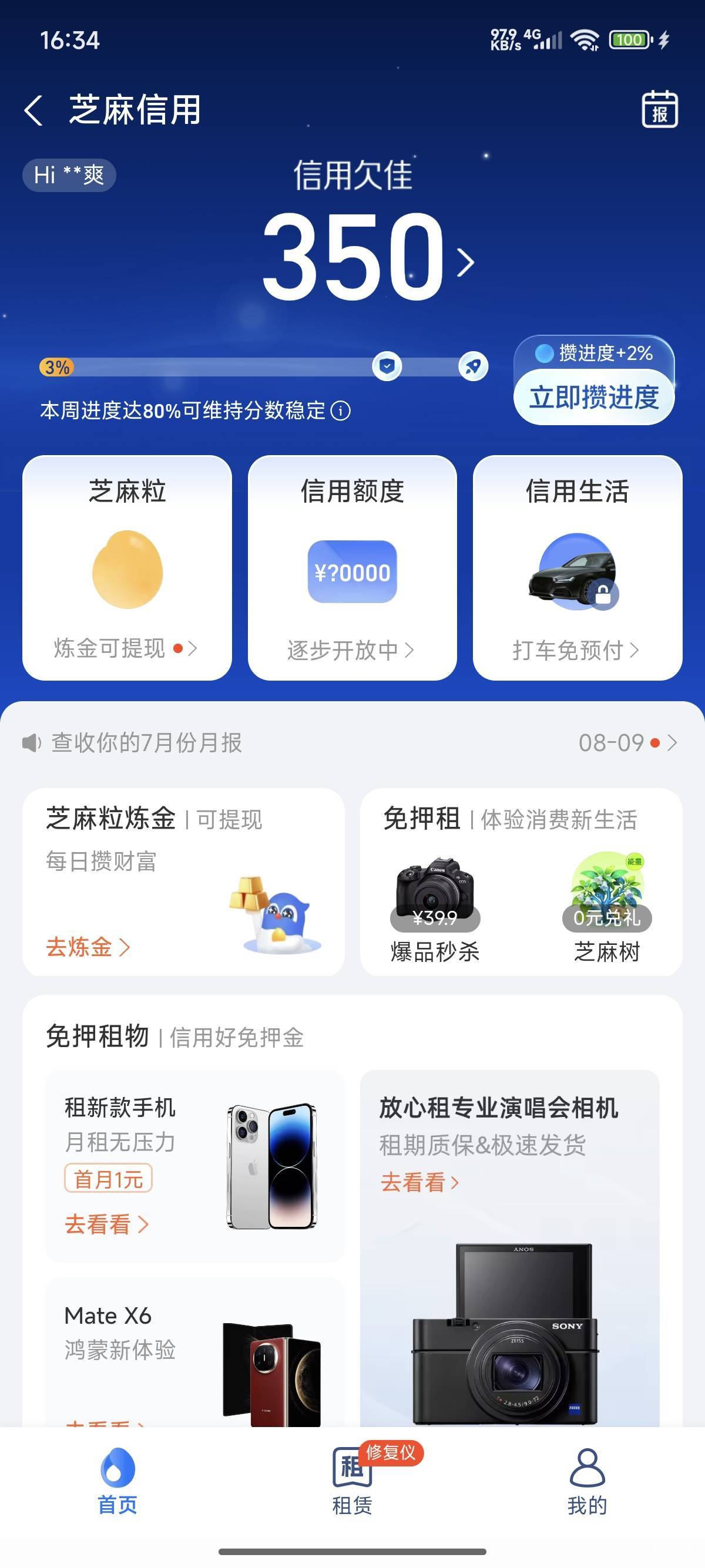Tap 去炼金 in the 芝麻粒炼金 card

click(88, 947)
